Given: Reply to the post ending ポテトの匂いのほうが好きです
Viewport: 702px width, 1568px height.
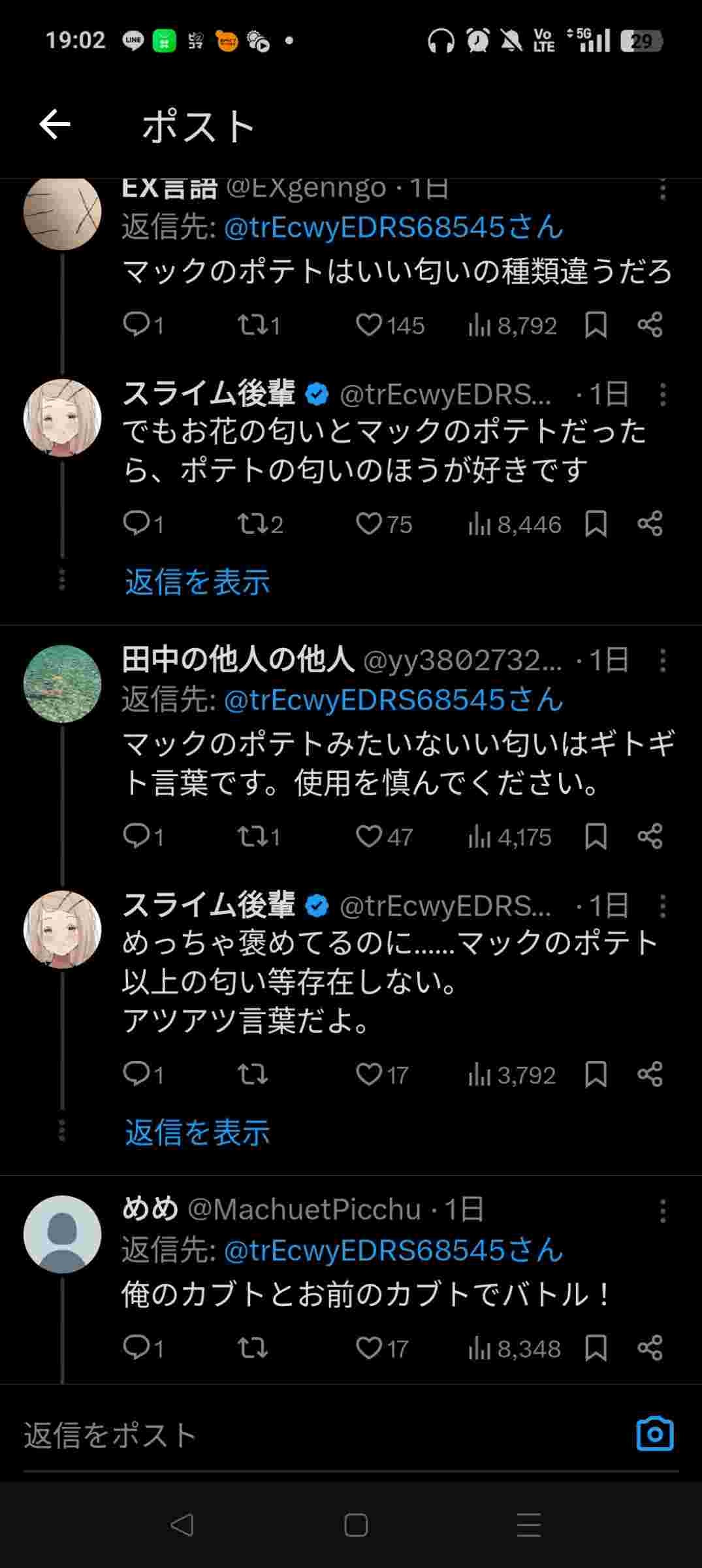Looking at the screenshot, I should point(136,523).
